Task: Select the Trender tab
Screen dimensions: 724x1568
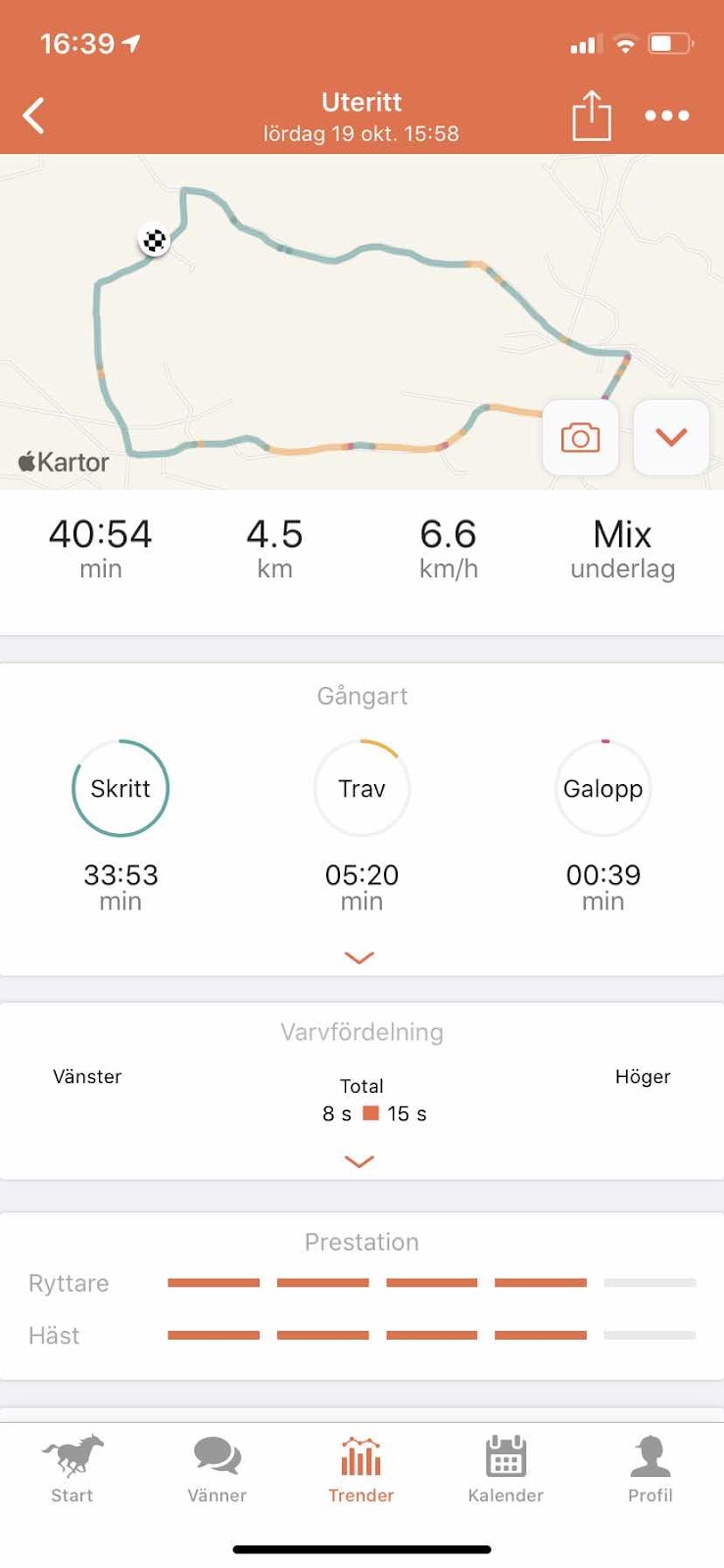Action: (x=362, y=1469)
